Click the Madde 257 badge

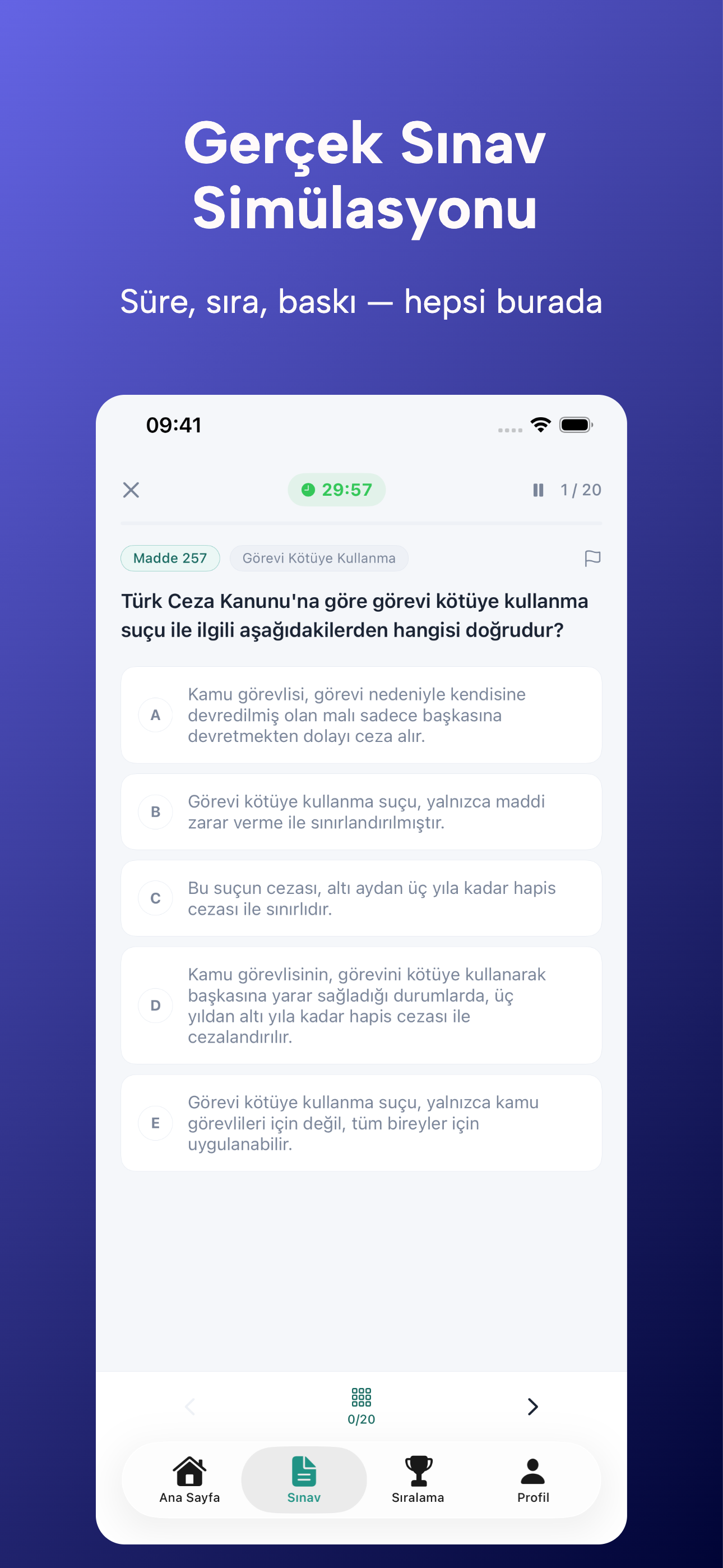[170, 557]
